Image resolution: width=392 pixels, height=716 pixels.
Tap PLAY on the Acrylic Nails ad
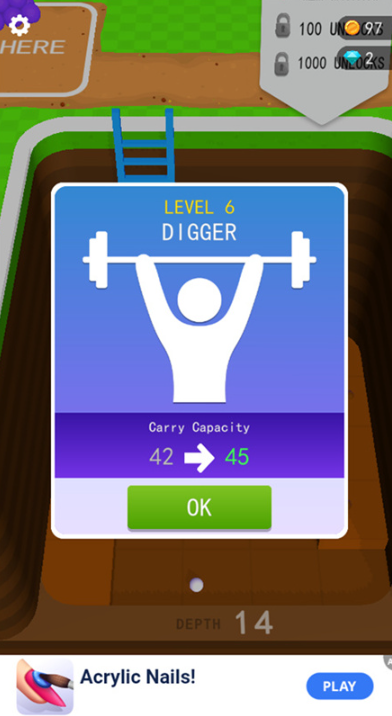coord(339,686)
